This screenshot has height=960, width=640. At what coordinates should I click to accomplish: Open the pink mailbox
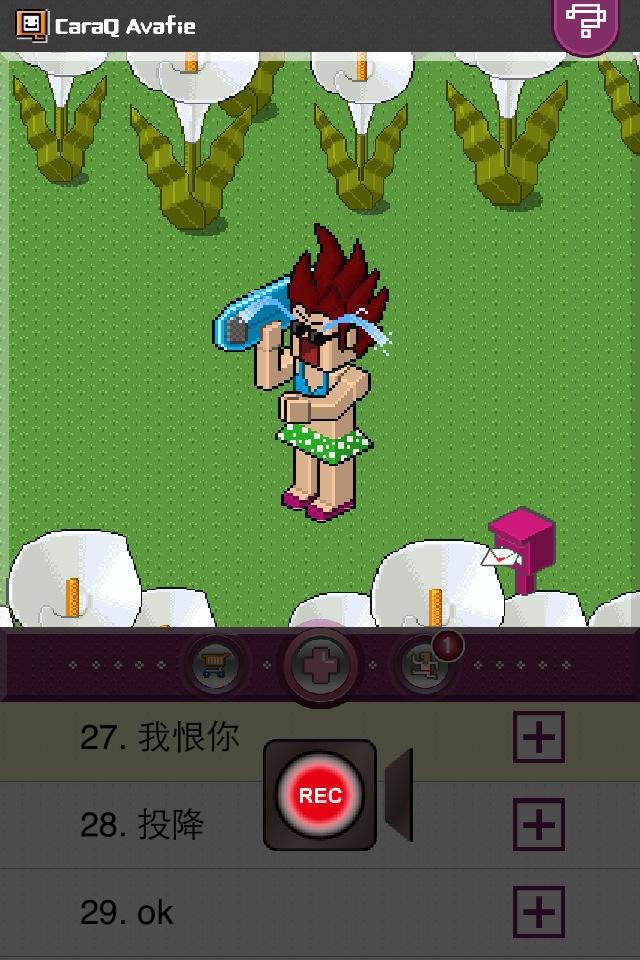(x=520, y=550)
